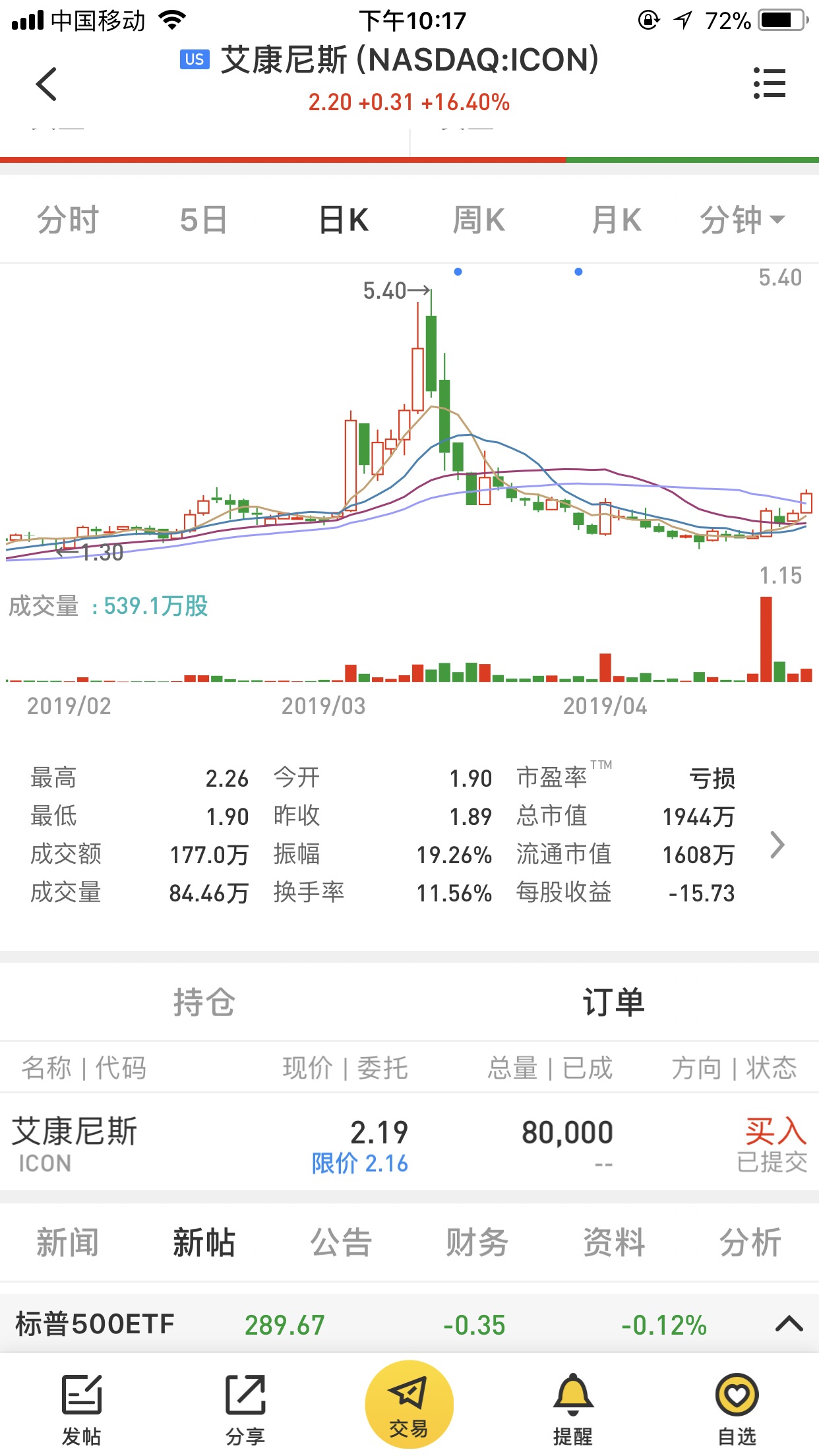Go back using the top-left arrow

tap(46, 84)
